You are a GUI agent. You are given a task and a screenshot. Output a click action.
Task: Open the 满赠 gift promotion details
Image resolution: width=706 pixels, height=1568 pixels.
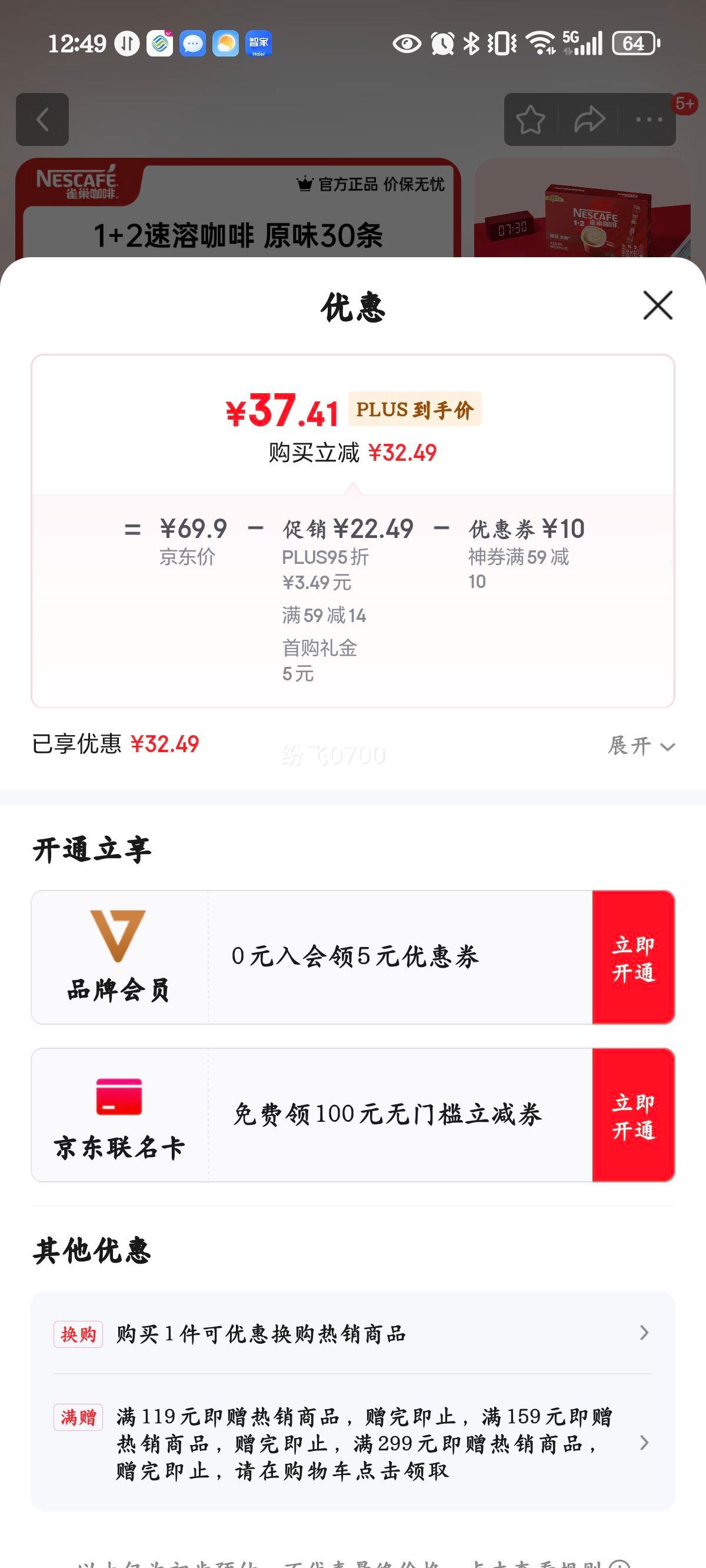point(353,1443)
